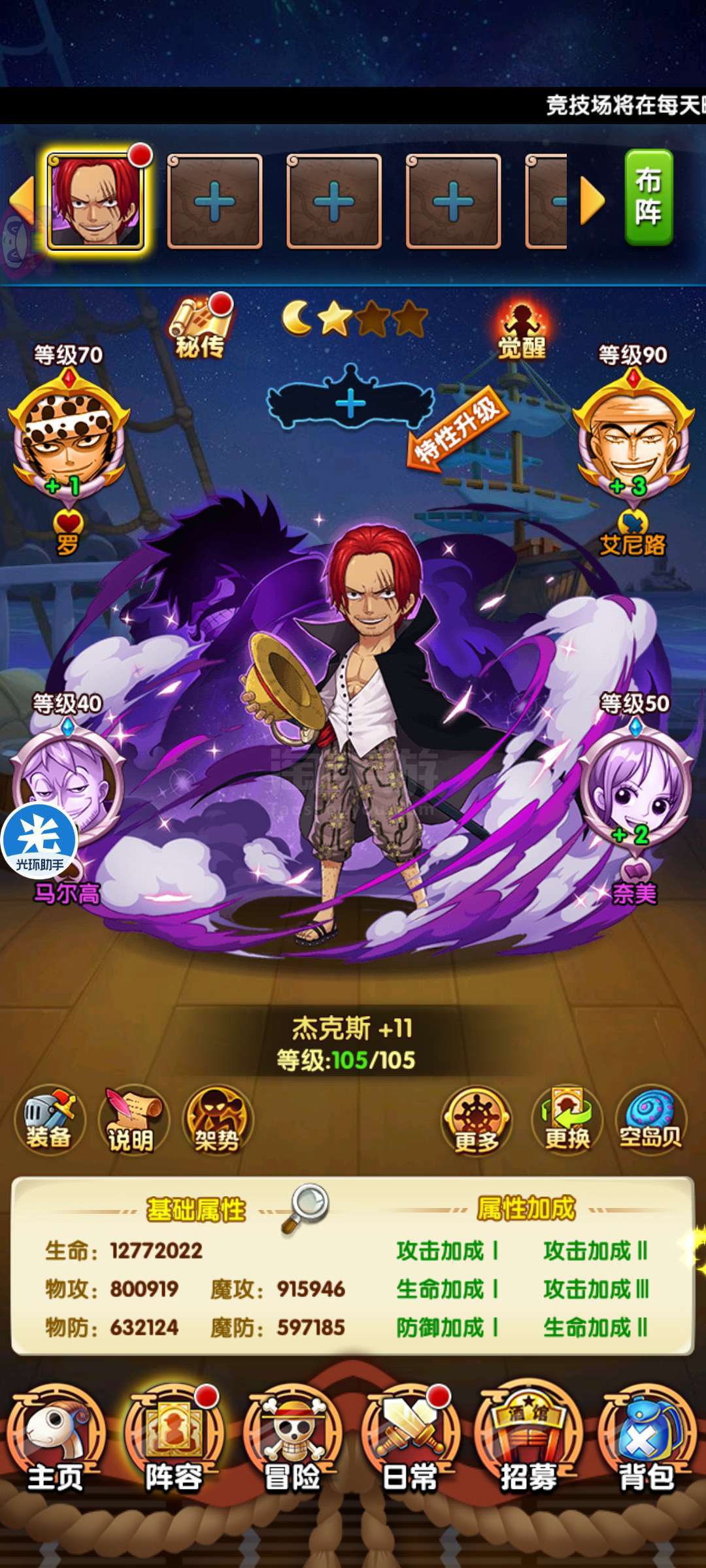Open the 装备 equipment button
Screen dimensions: 706x1568
tap(49, 1121)
